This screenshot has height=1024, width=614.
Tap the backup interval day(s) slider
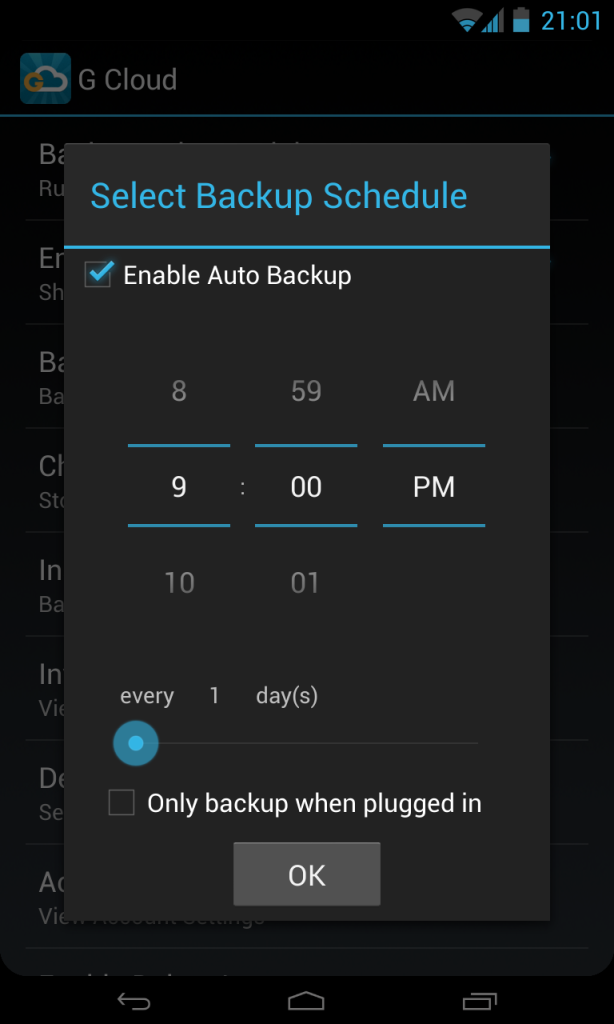pyautogui.click(x=300, y=744)
